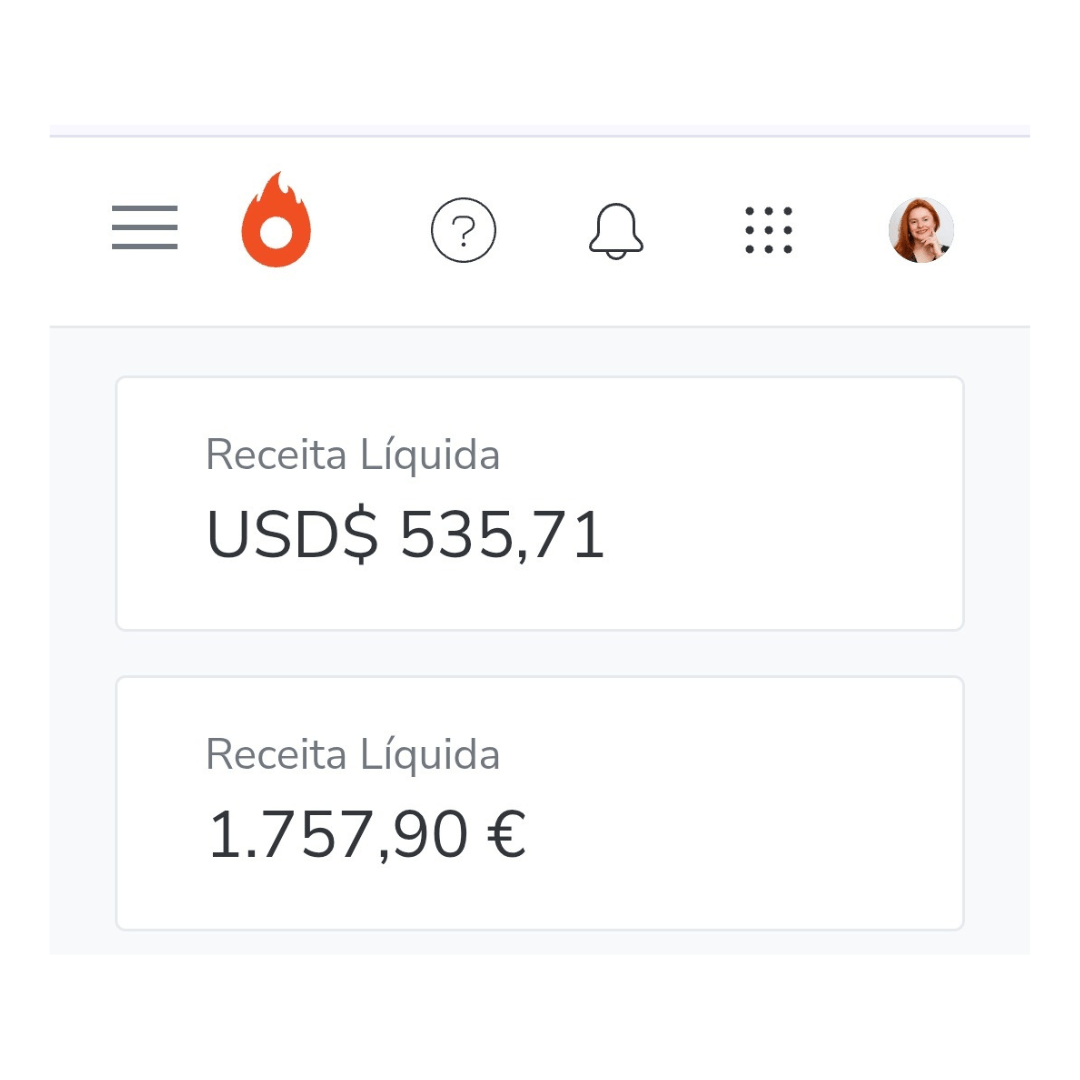Image resolution: width=1080 pixels, height=1080 pixels.
Task: Open the apps grid launcher
Action: (x=769, y=230)
